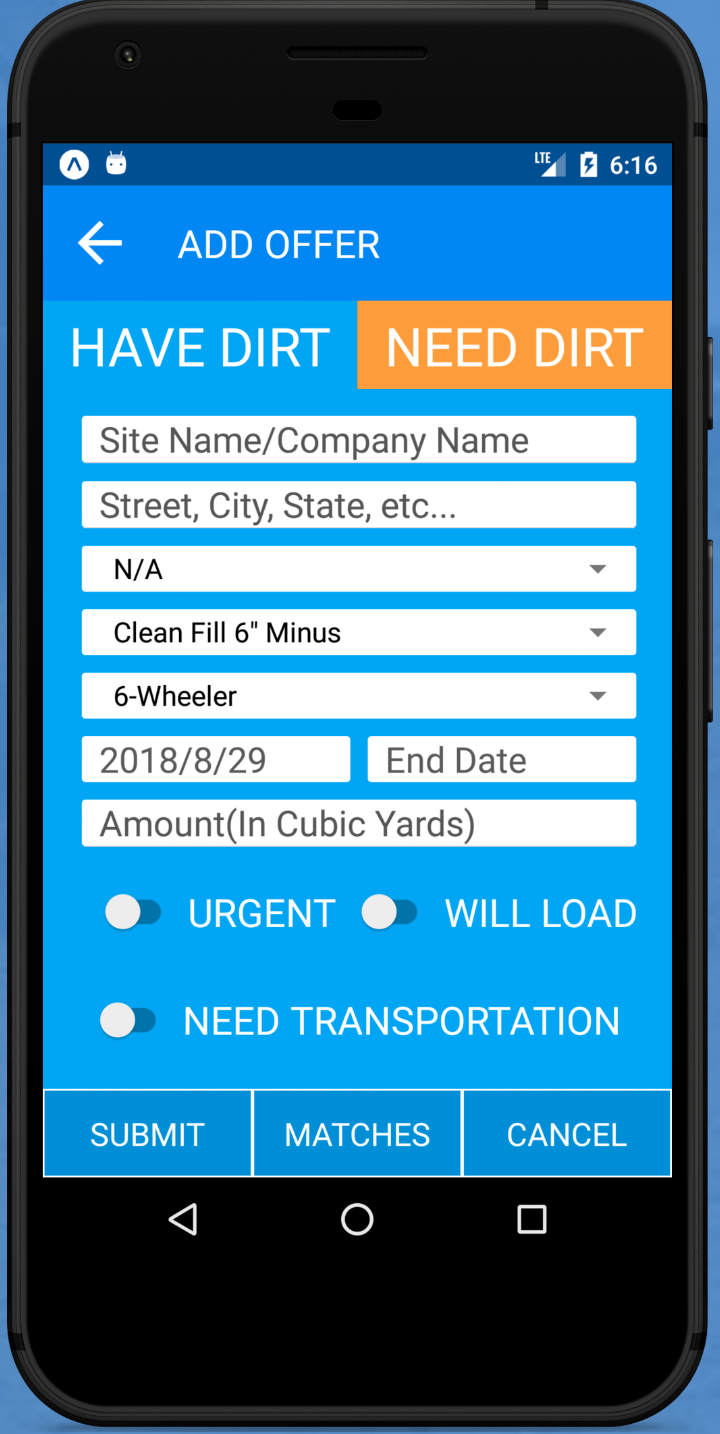This screenshot has width=720, height=1434.
Task: Tap the system home button
Action: [x=357, y=1219]
